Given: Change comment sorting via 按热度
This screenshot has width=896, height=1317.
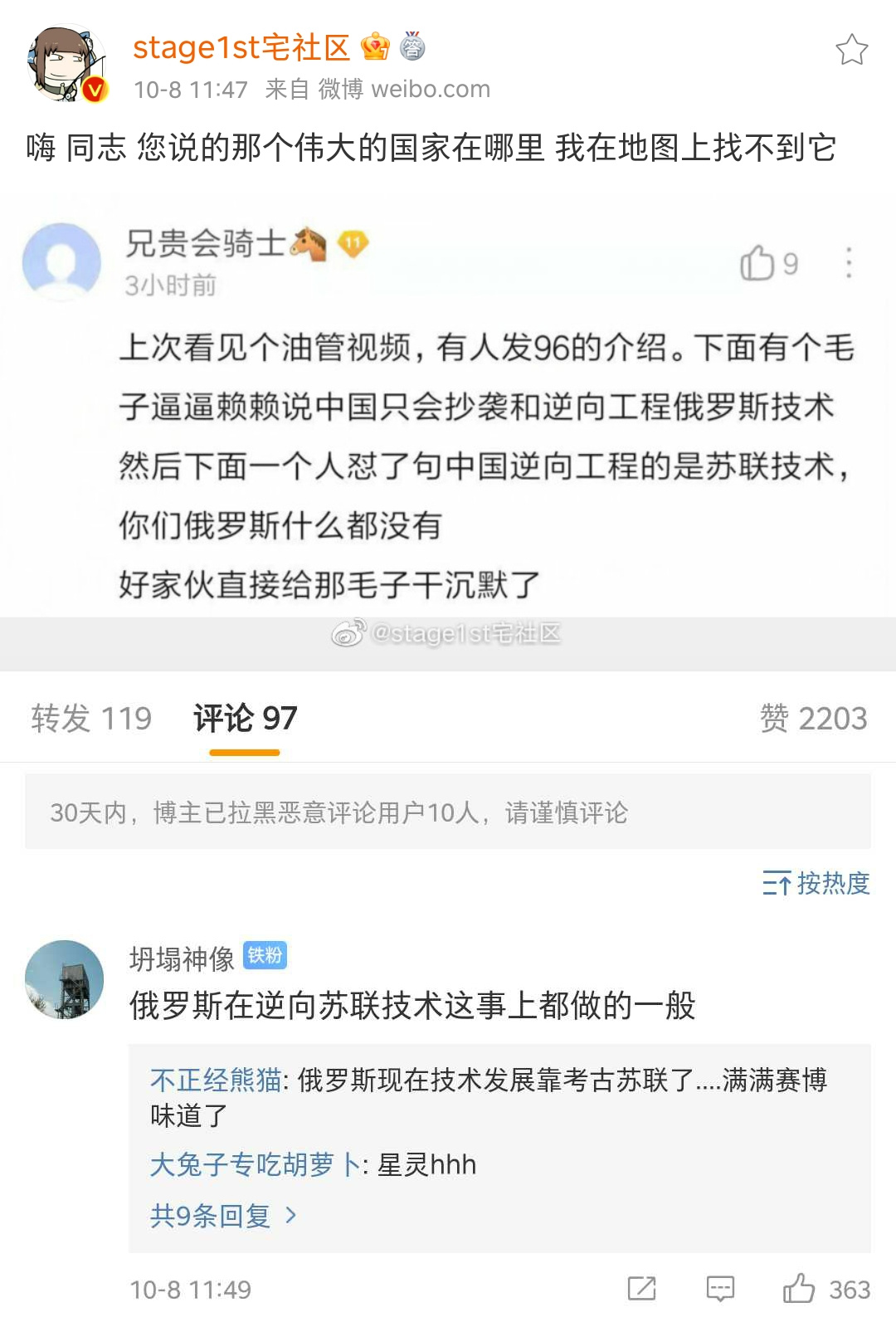Looking at the screenshot, I should (x=816, y=883).
